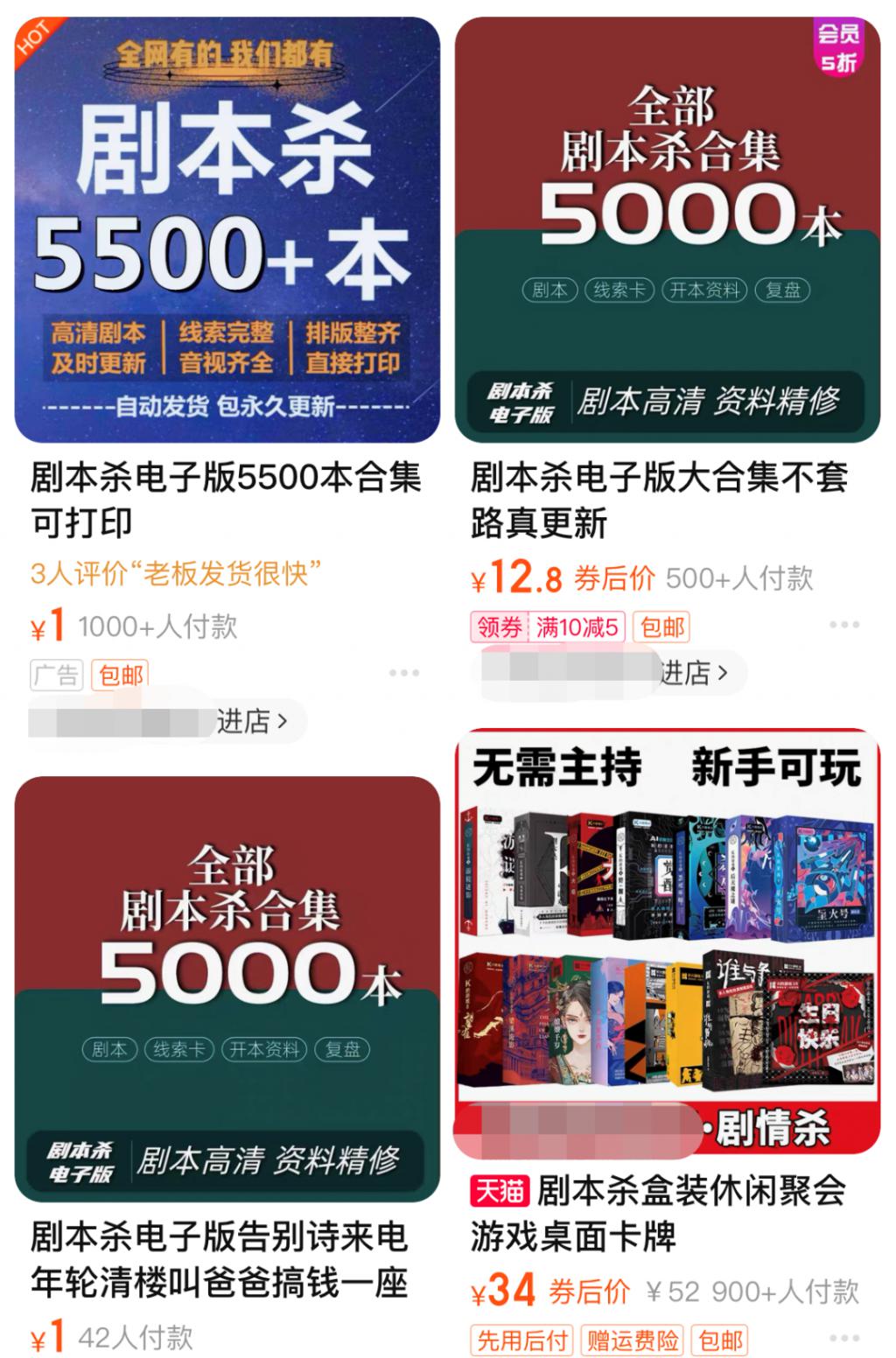Viewport: 896px width, 1358px height.
Task: Open more options for the 5500本合集 item
Action: pyautogui.click(x=404, y=673)
